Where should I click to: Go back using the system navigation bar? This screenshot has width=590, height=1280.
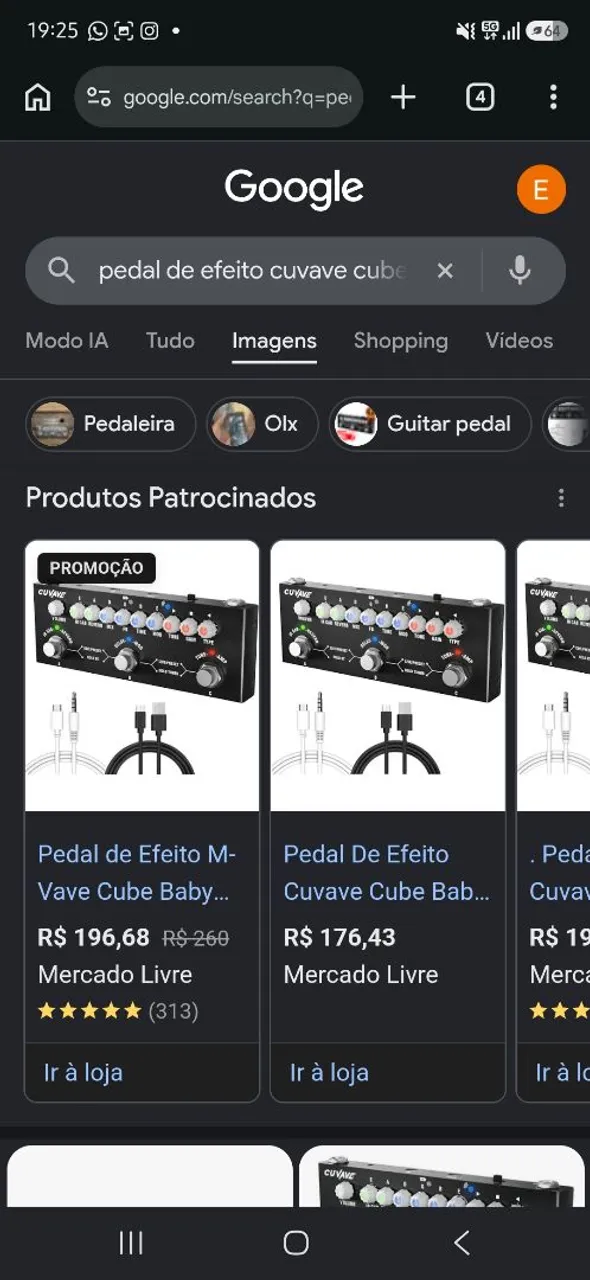[x=461, y=1242]
